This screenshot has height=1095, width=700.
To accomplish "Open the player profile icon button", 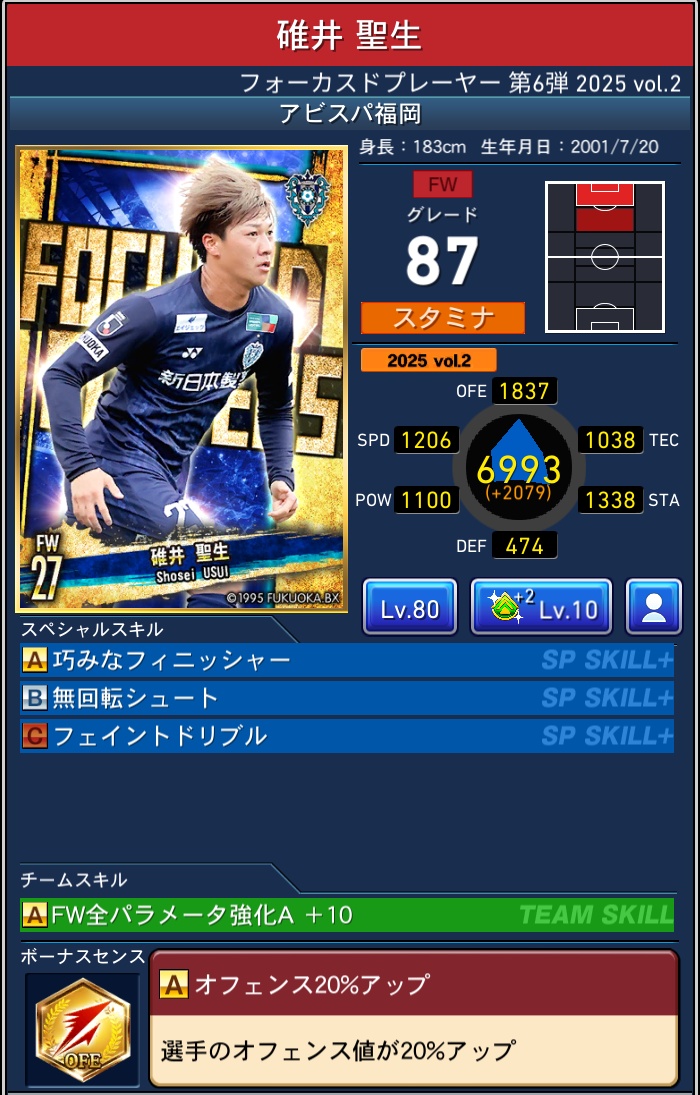I will click(654, 607).
